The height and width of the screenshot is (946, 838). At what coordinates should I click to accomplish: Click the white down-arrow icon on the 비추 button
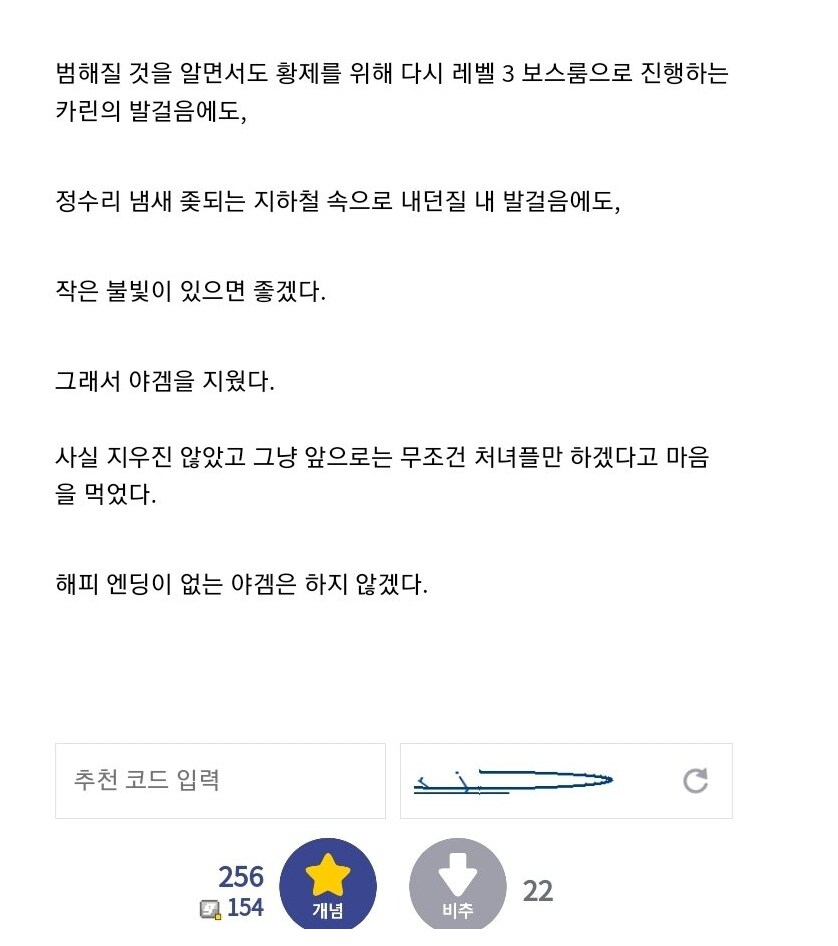(x=455, y=876)
